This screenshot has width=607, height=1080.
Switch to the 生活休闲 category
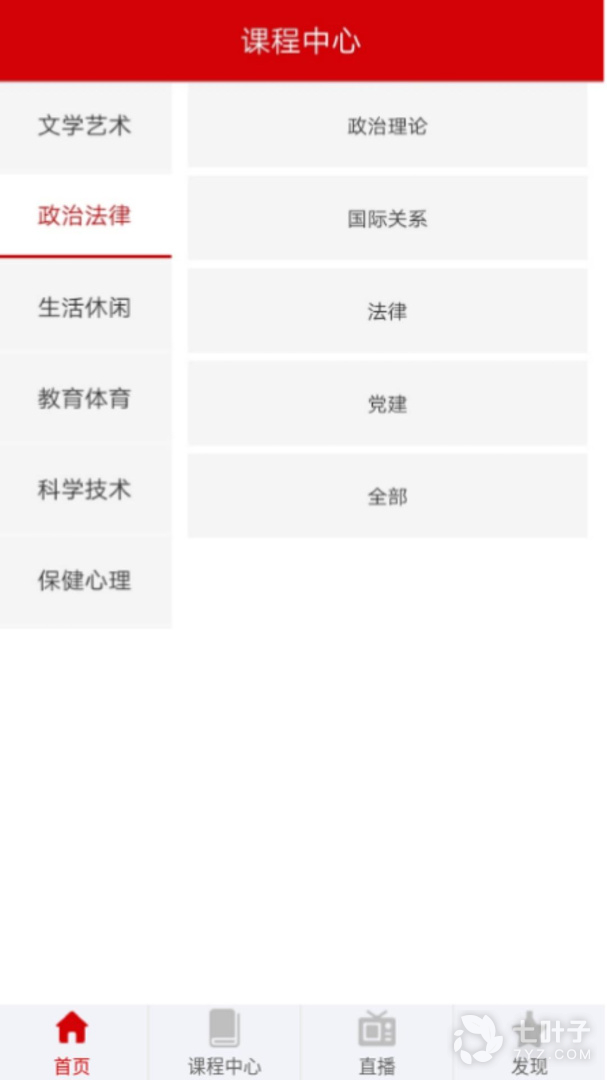point(85,307)
